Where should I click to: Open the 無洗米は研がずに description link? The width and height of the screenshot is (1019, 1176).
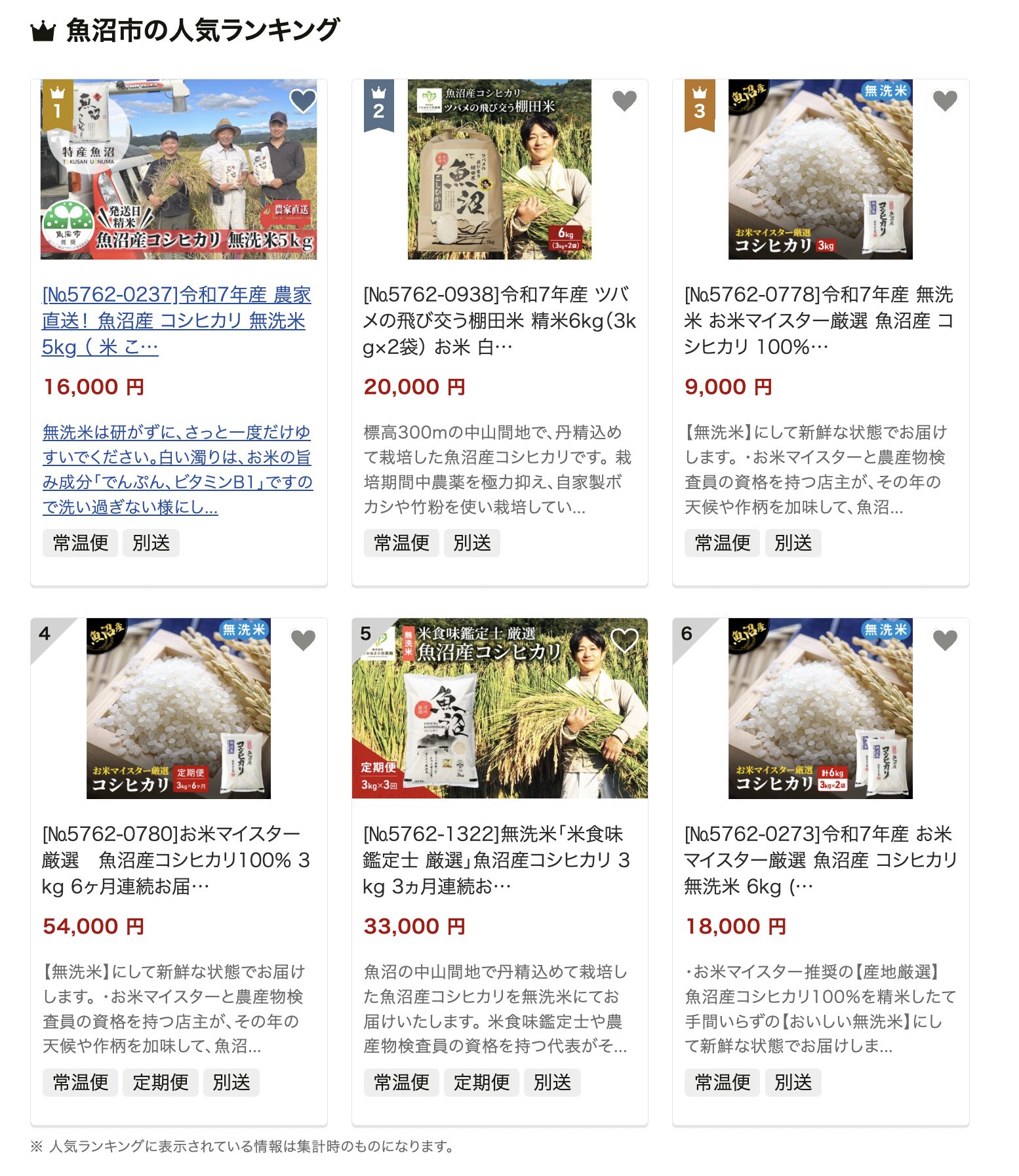[x=177, y=469]
